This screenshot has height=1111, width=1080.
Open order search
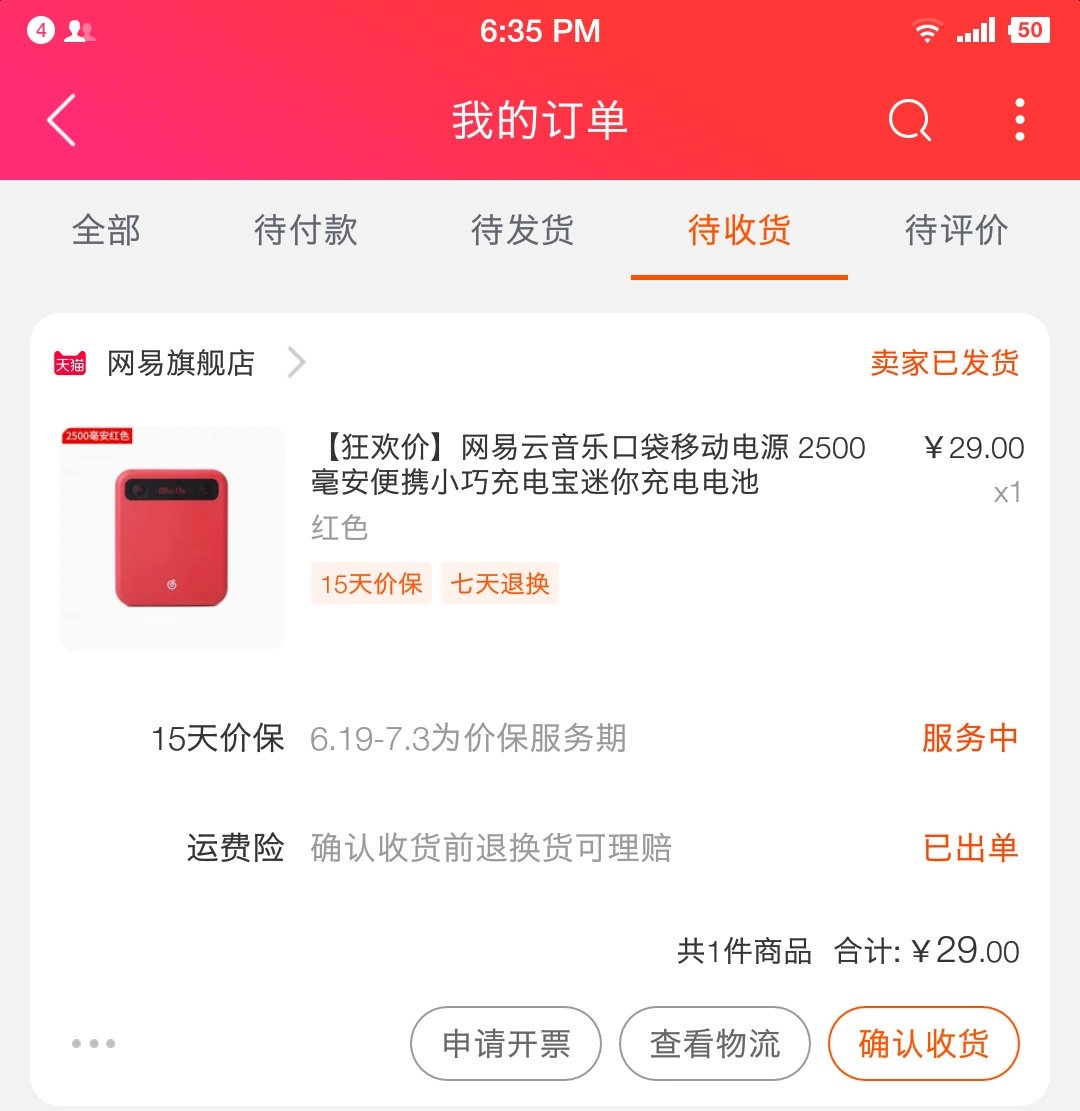[909, 121]
